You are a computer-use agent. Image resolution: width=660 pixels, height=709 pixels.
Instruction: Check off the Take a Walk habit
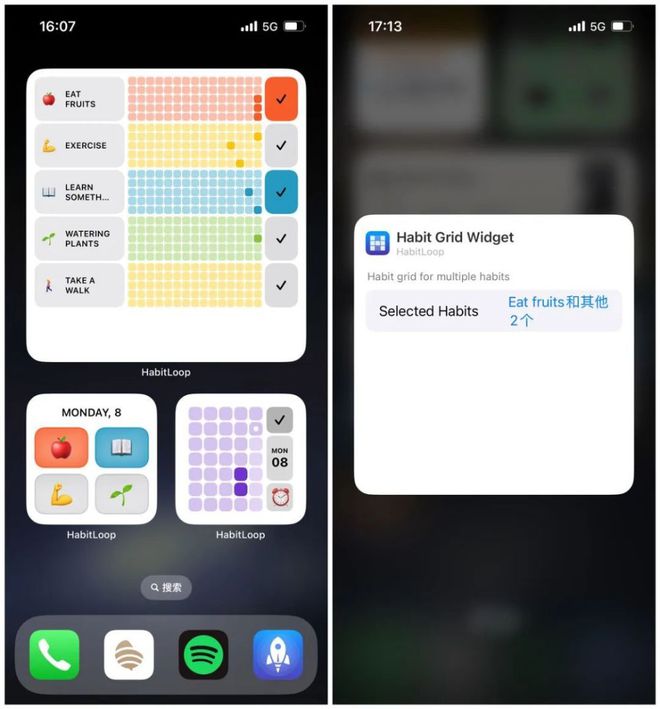pos(281,285)
